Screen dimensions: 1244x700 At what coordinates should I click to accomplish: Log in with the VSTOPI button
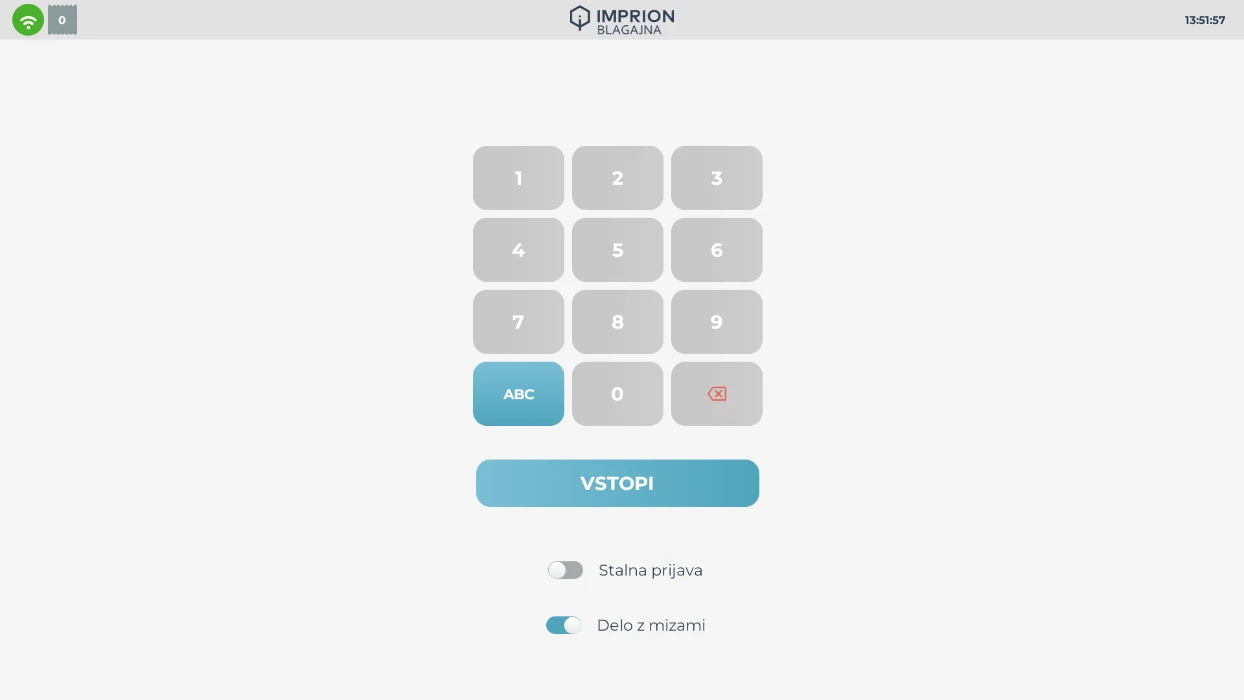(x=617, y=483)
